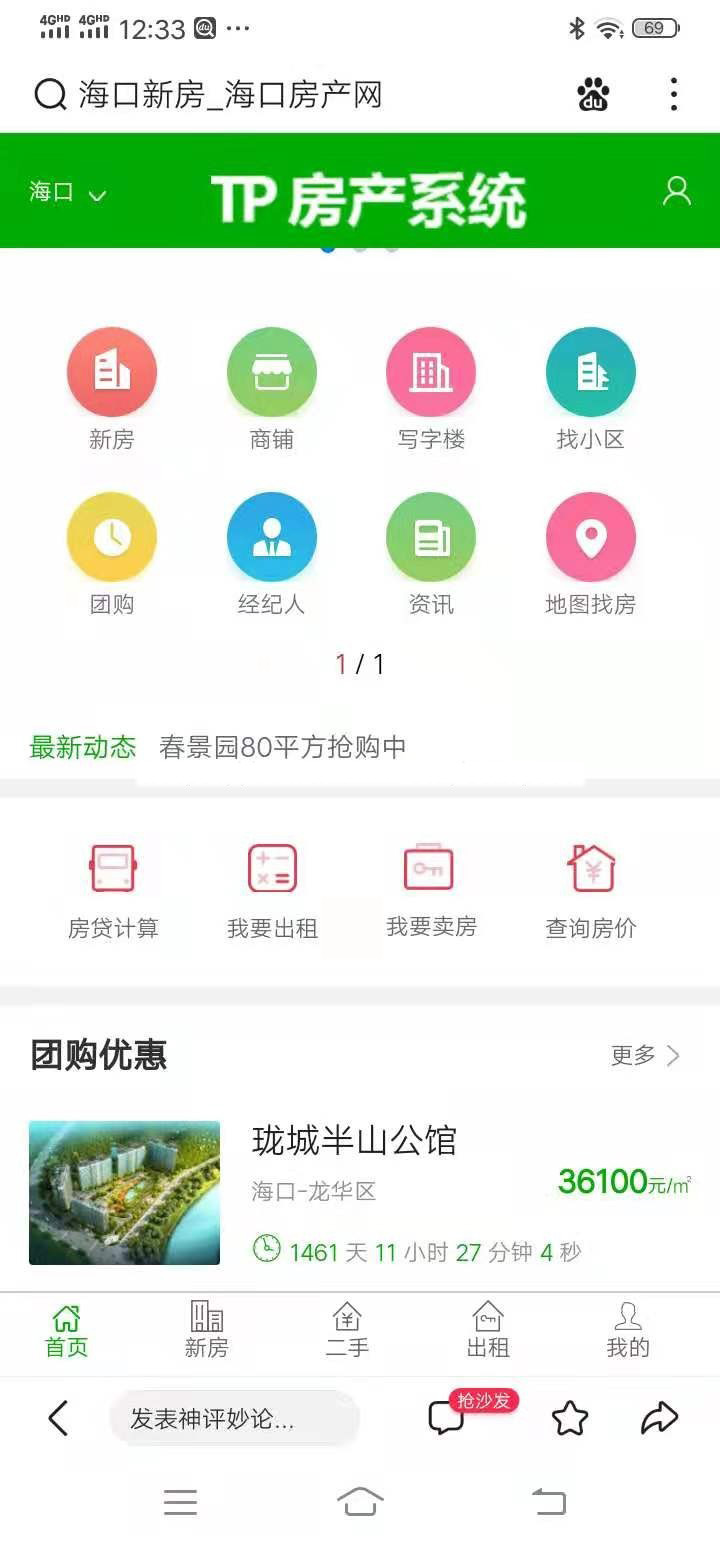Open the user profile icon
This screenshot has height=1544, width=720.
point(677,191)
